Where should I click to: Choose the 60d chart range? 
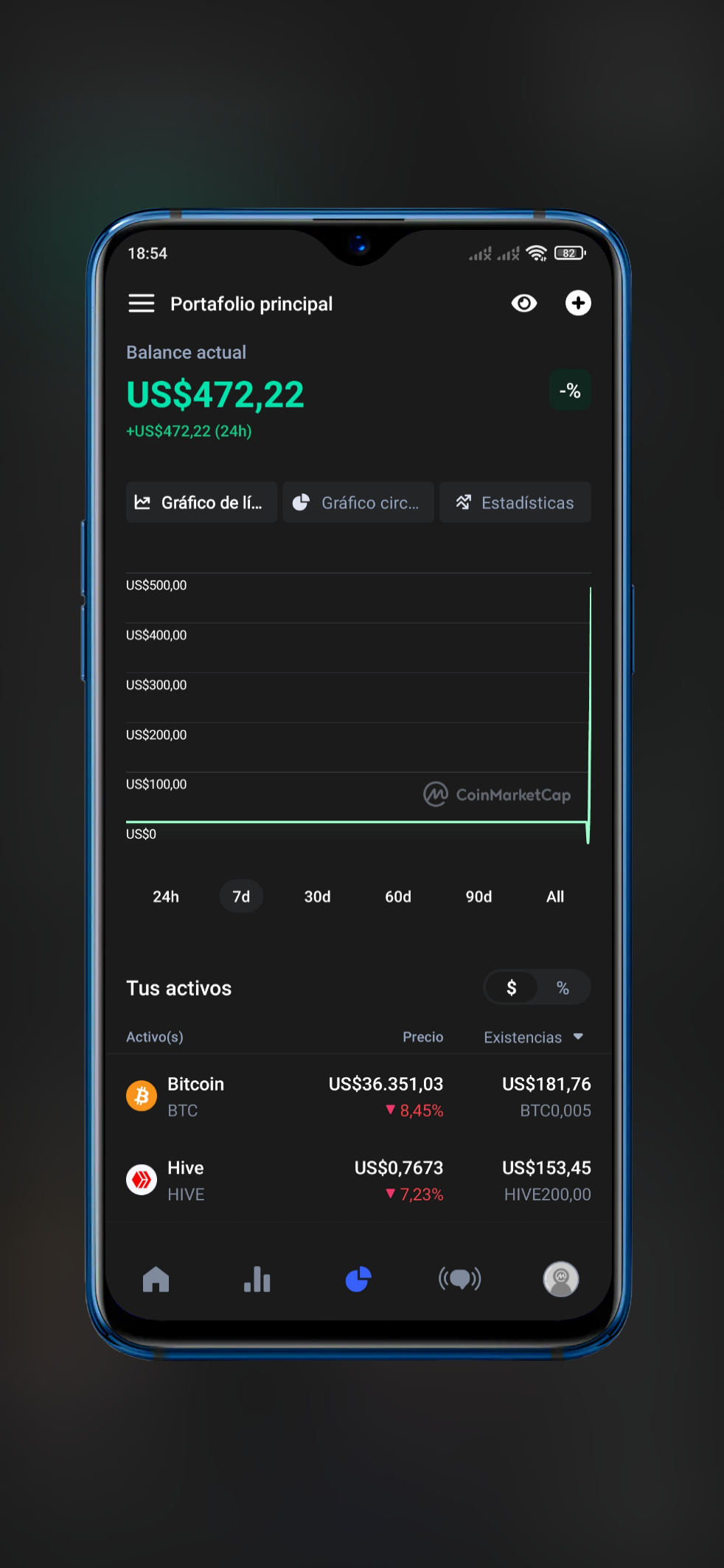pyautogui.click(x=398, y=897)
